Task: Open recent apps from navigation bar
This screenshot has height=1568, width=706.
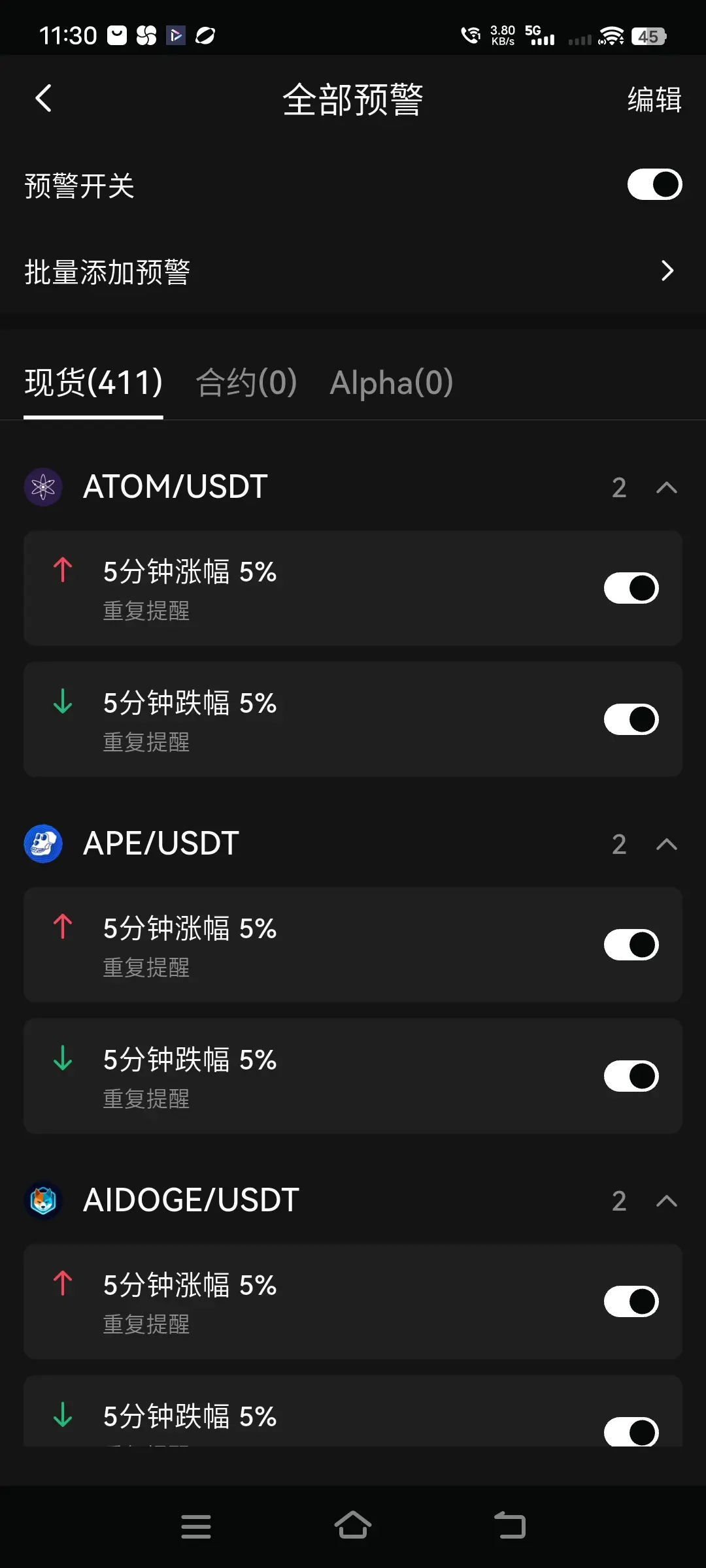Action: click(x=195, y=1526)
